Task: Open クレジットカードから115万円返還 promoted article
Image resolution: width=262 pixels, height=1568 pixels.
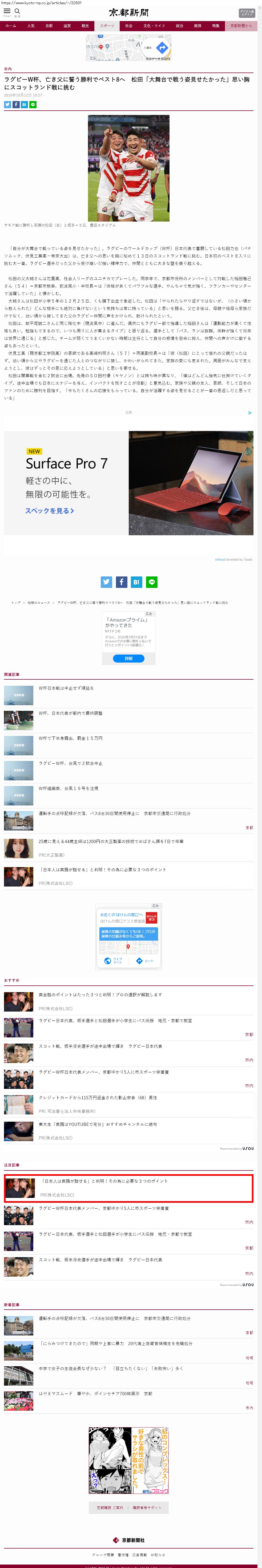Action: tap(97, 1097)
